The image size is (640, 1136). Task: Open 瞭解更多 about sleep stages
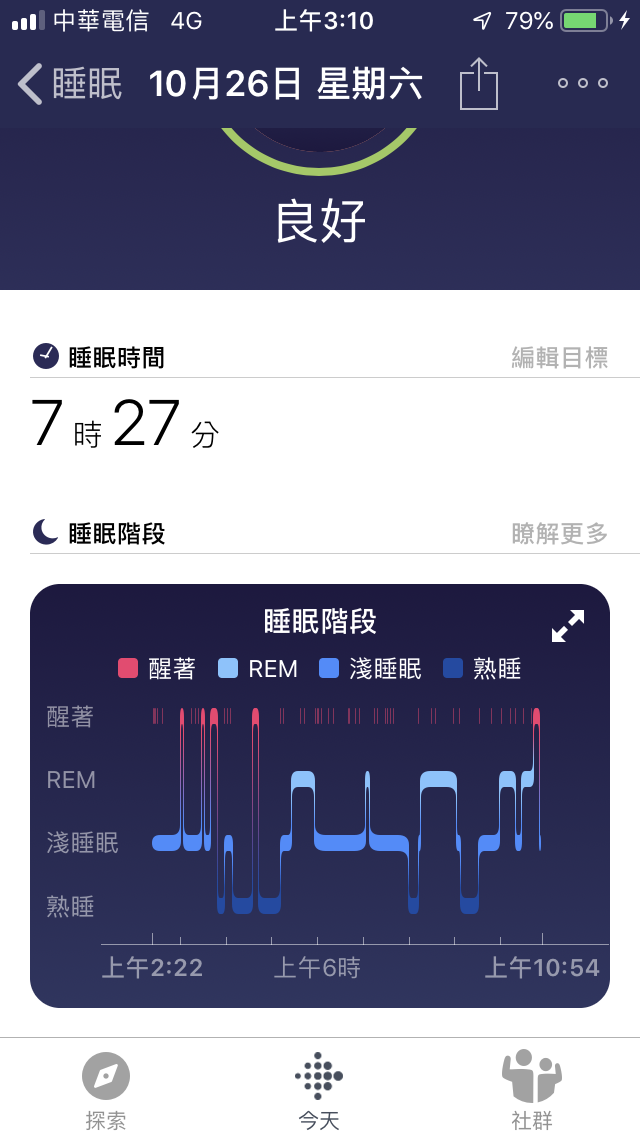559,533
